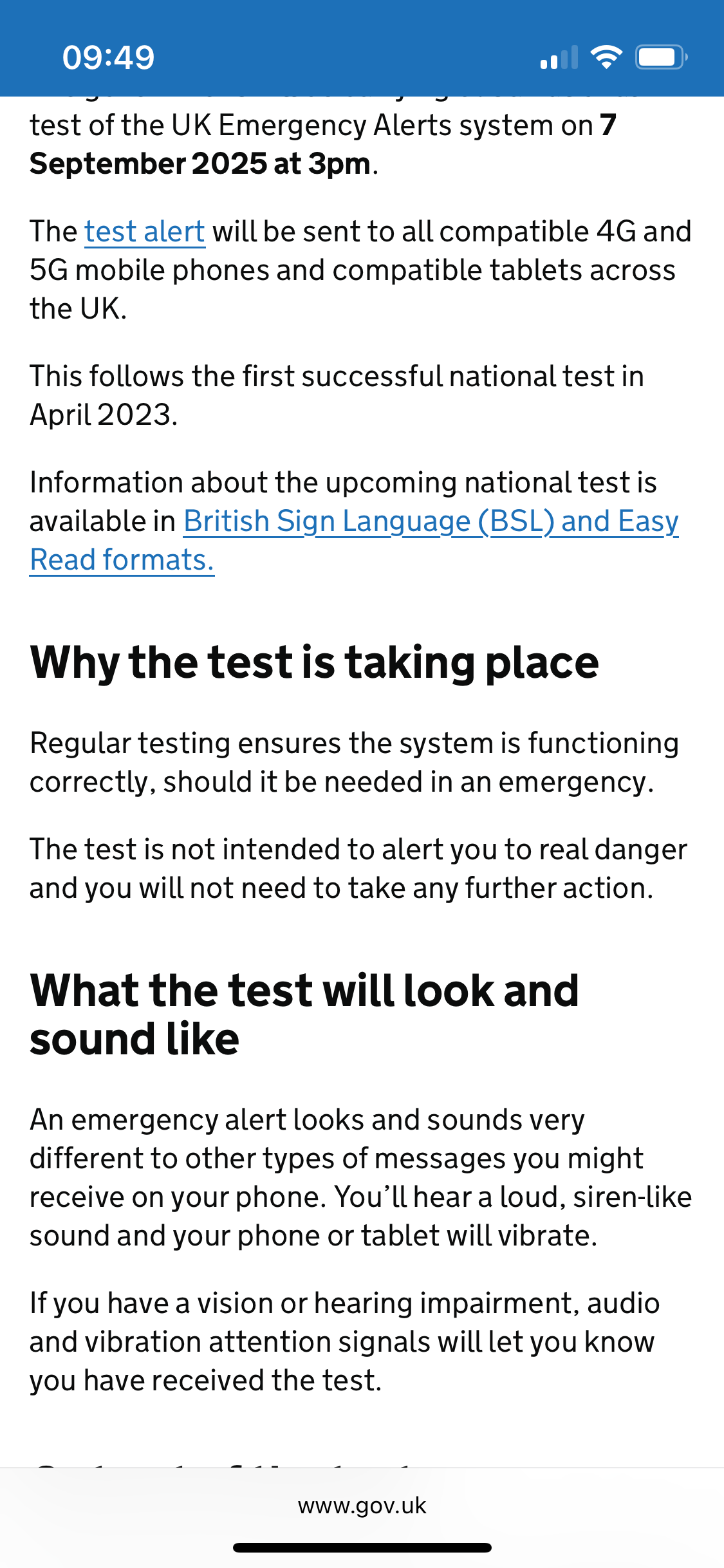Open British Sign Language and Easy Read formats link

tap(354, 540)
